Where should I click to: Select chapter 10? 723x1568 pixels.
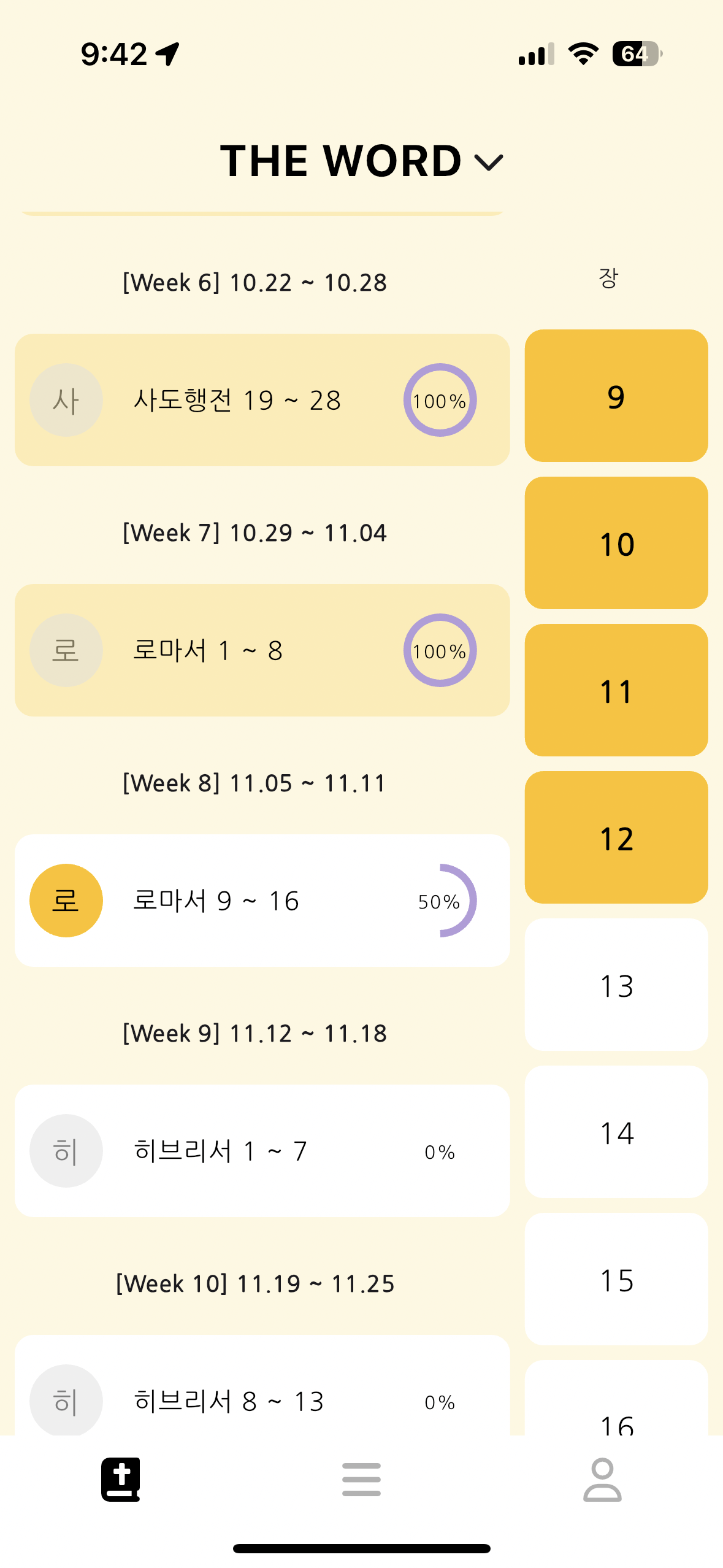pos(616,544)
